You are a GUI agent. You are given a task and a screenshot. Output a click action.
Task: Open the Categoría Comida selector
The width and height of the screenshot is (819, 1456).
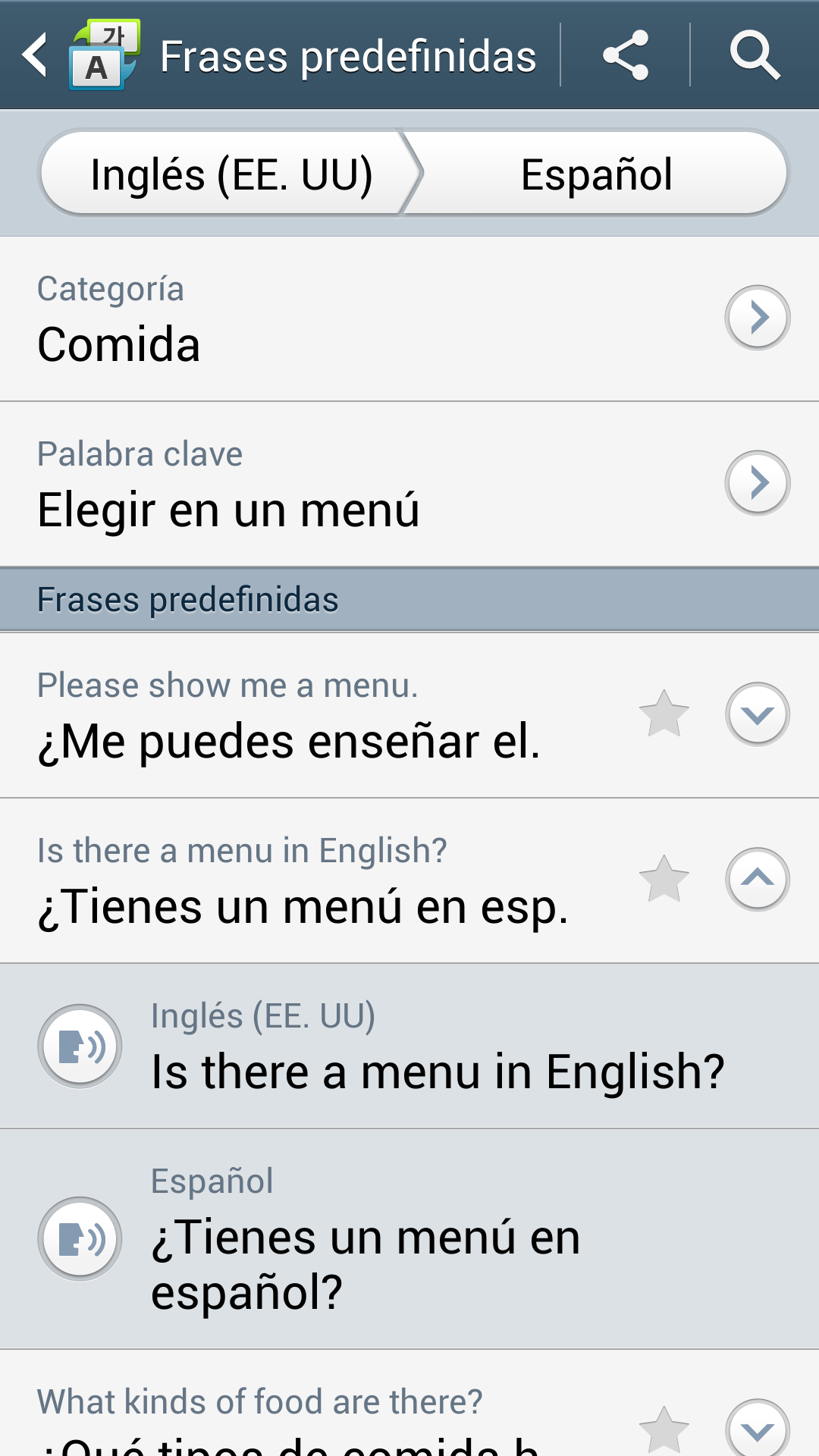757,317
